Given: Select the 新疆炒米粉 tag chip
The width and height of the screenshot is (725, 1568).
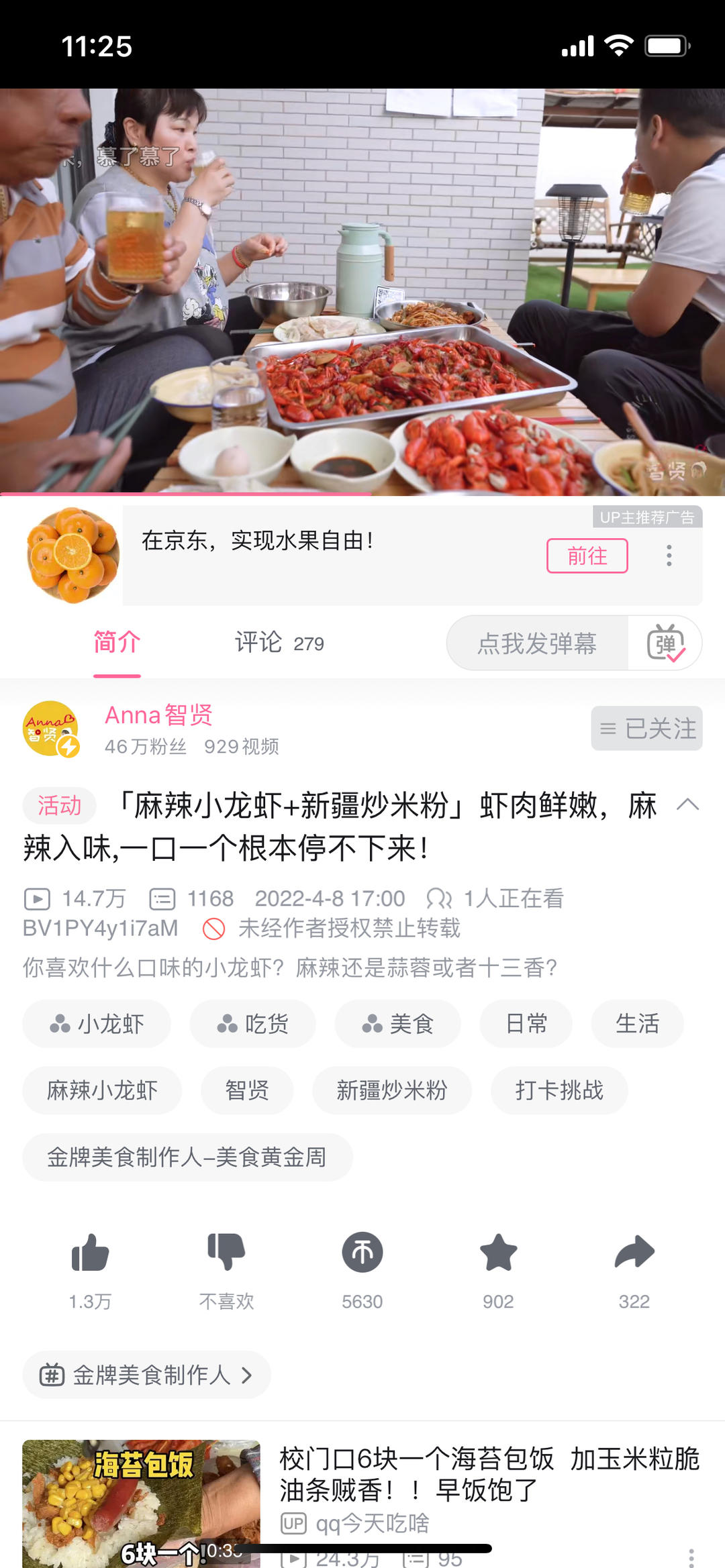Looking at the screenshot, I should click(391, 1090).
